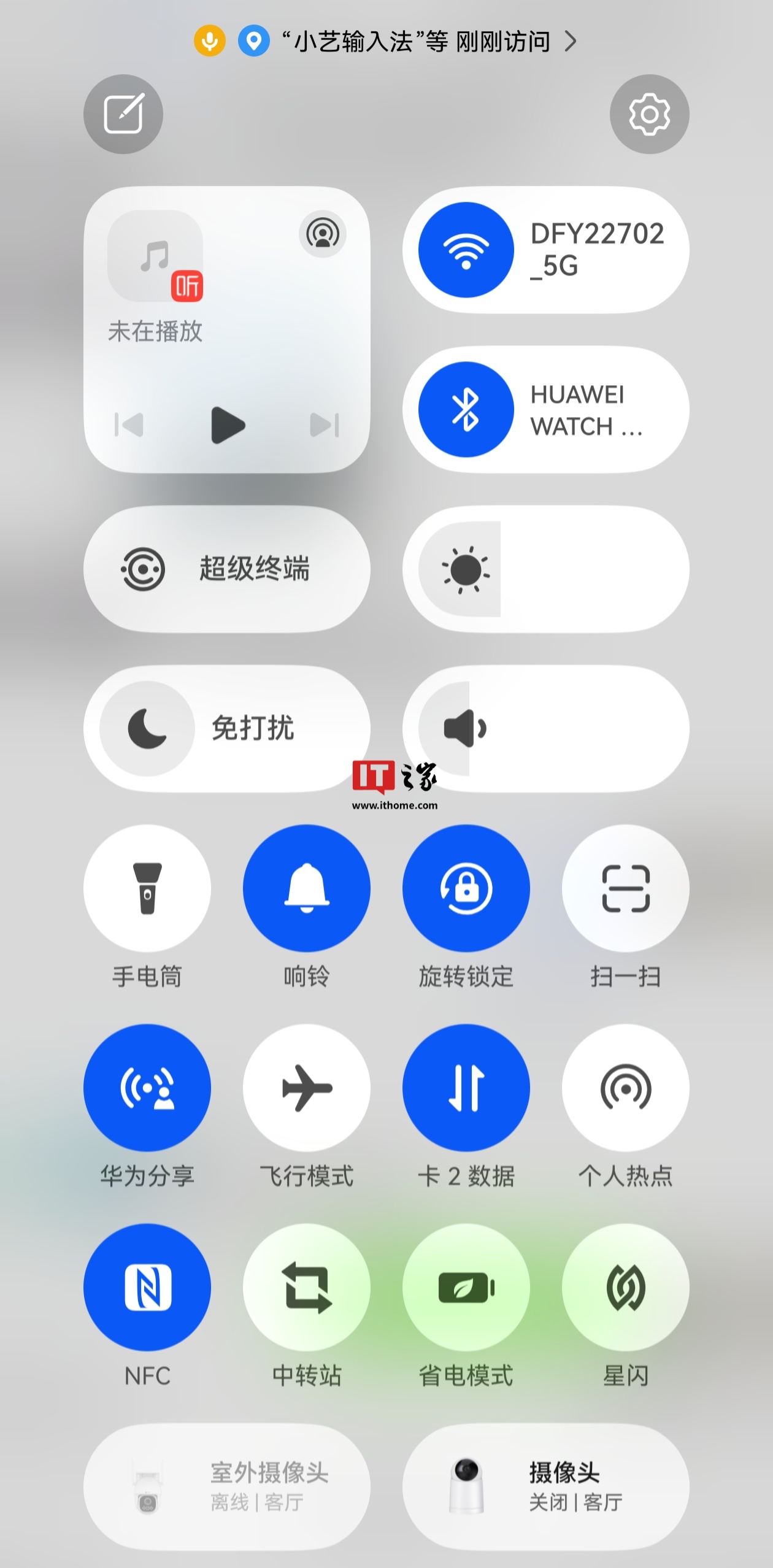Image resolution: width=773 pixels, height=1568 pixels.
Task: Open 超级终端 Super Device tile
Action: tap(227, 569)
